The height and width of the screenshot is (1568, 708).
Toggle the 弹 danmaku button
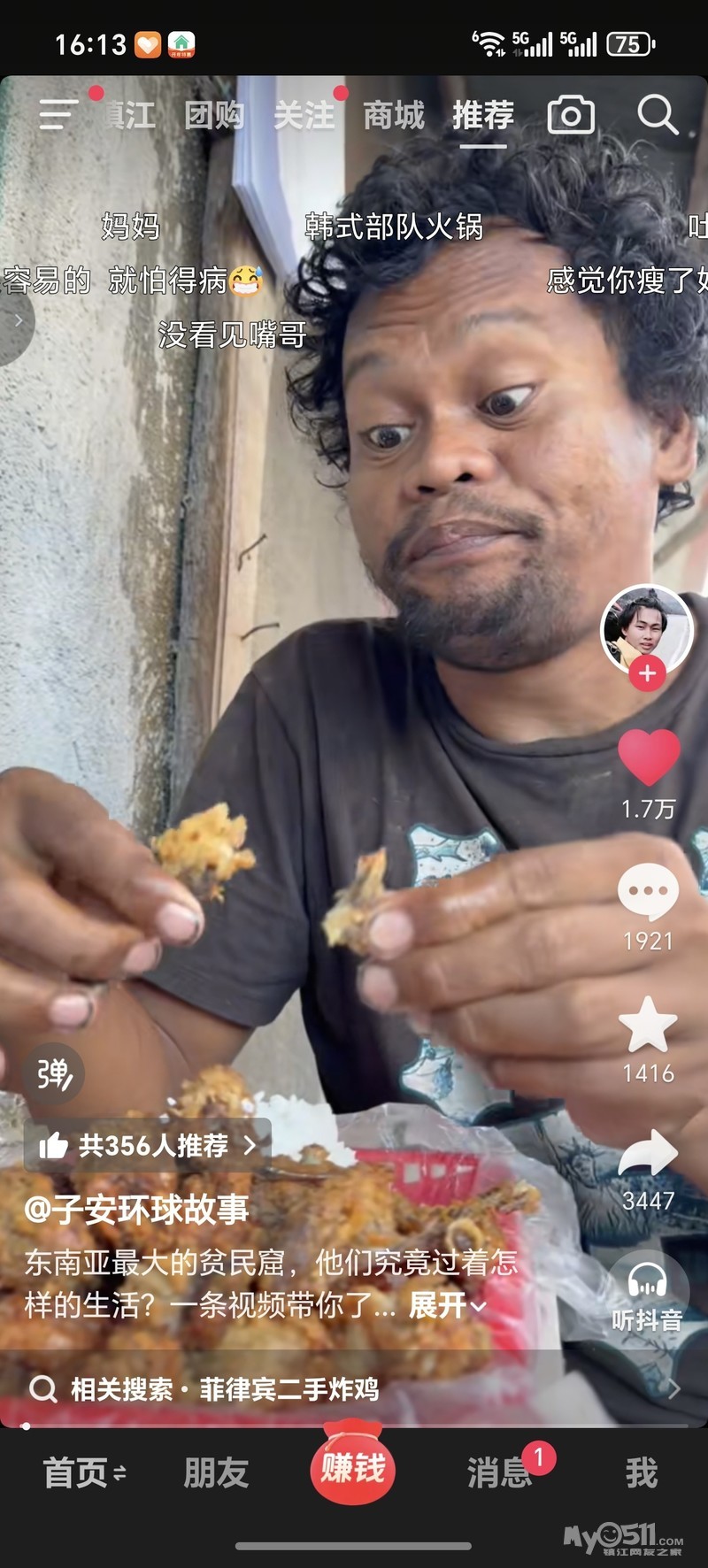(54, 1073)
